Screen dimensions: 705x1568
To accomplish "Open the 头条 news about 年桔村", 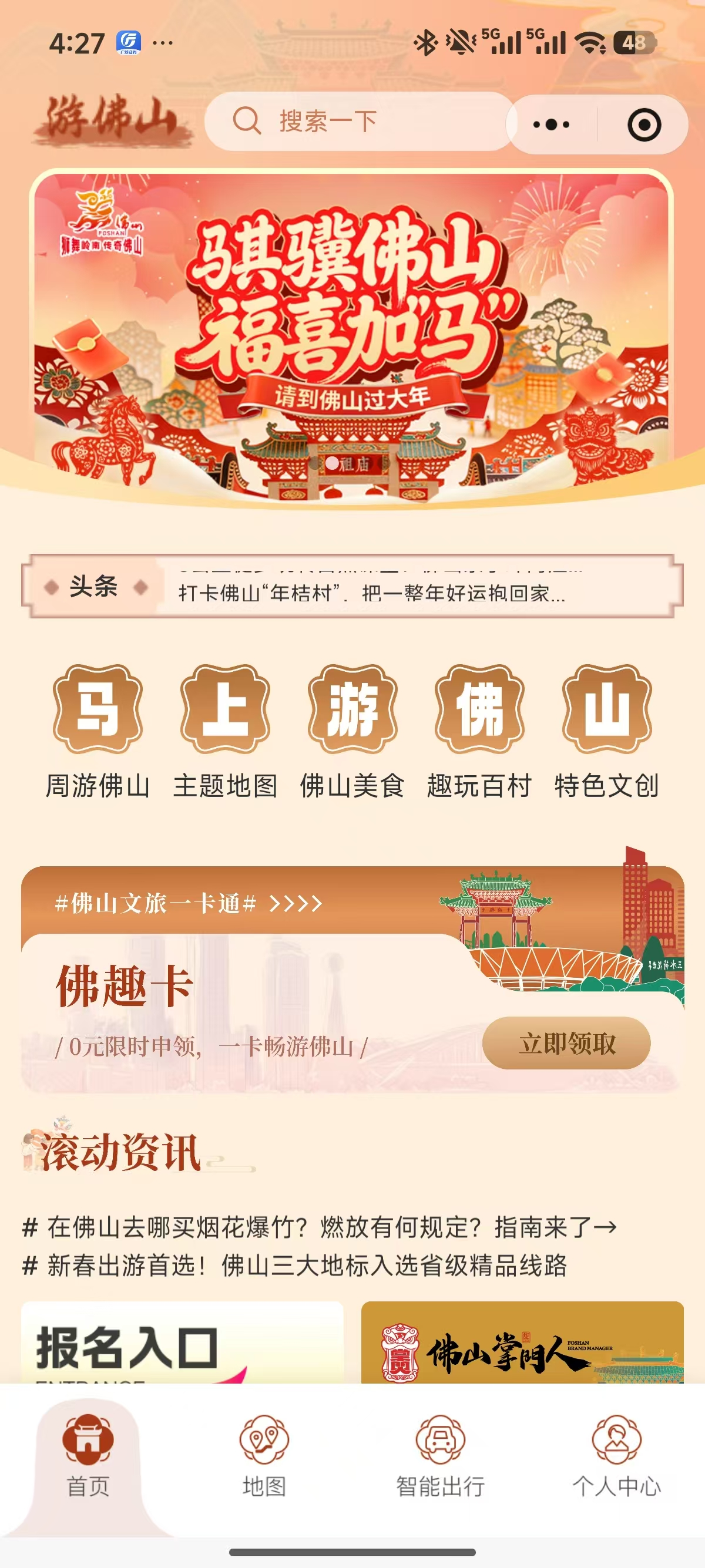I will coord(371,593).
